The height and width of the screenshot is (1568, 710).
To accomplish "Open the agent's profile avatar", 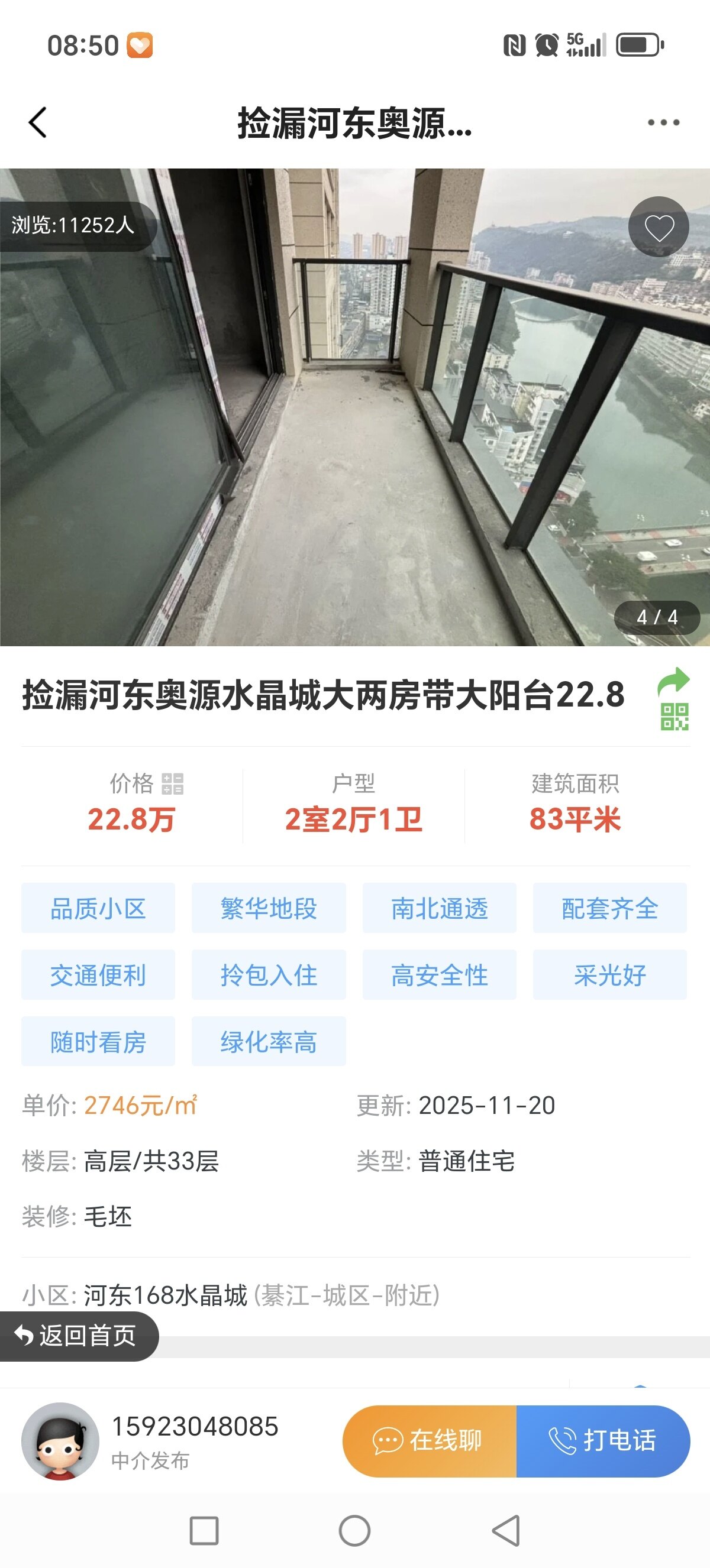I will click(x=60, y=1441).
